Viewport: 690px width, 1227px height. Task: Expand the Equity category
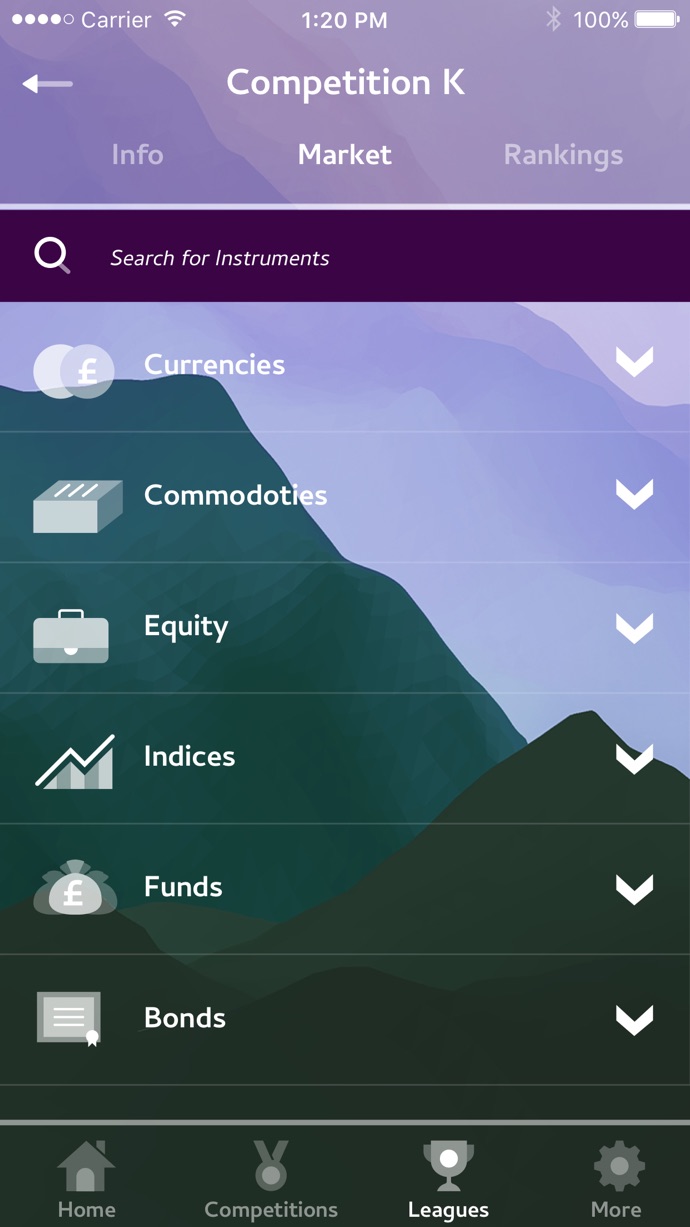[634, 627]
